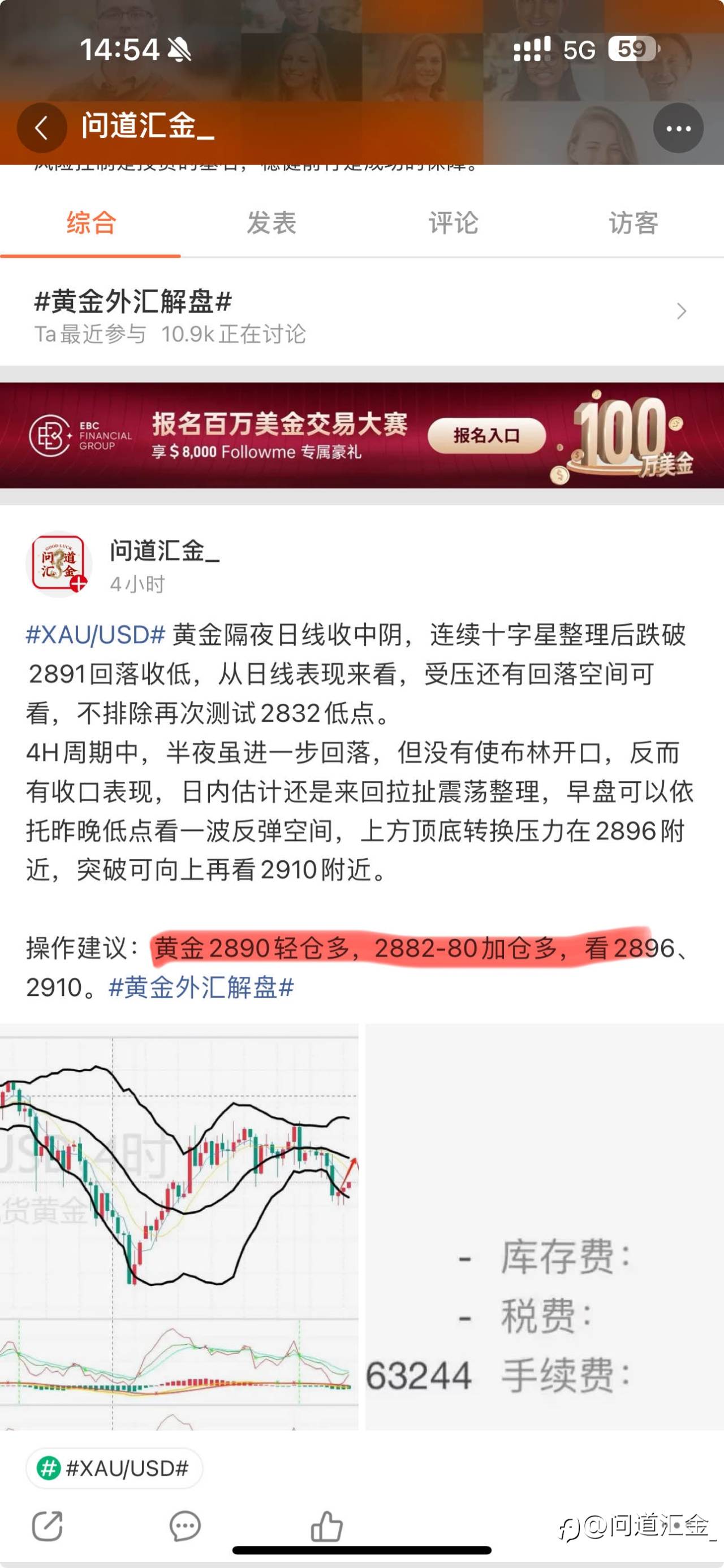This screenshot has width=724, height=1568.
Task: Open the three-dot overflow menu
Action: click(x=678, y=128)
